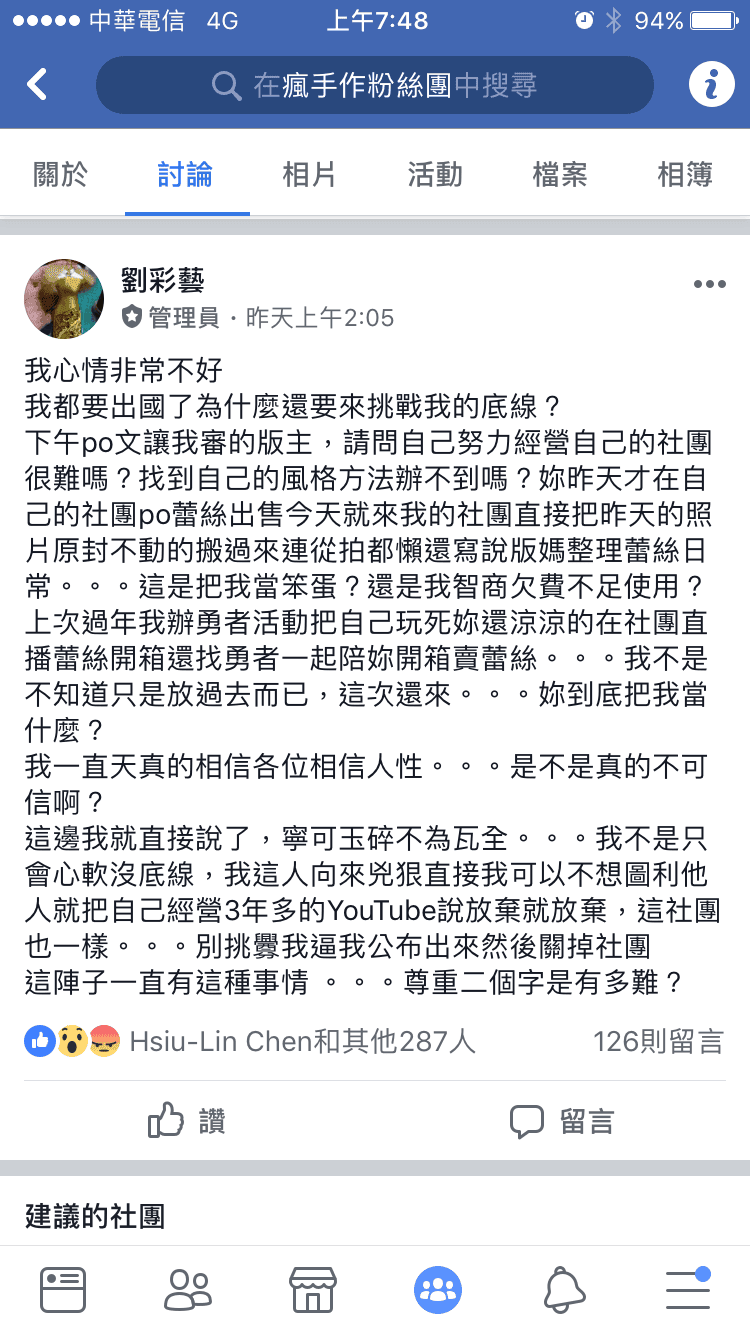Open the Marketplace tab

pos(312,1290)
